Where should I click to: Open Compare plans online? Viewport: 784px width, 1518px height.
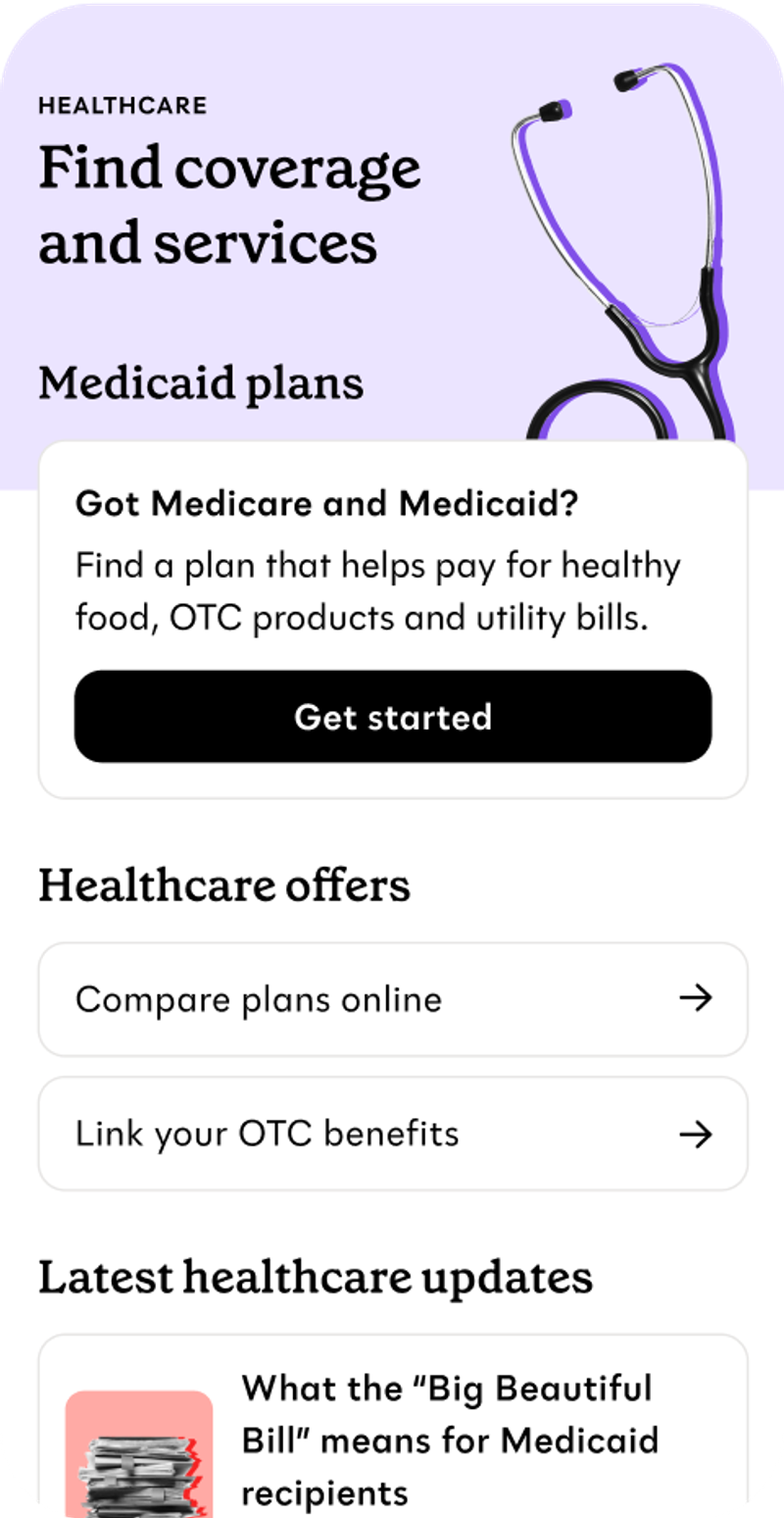point(393,999)
